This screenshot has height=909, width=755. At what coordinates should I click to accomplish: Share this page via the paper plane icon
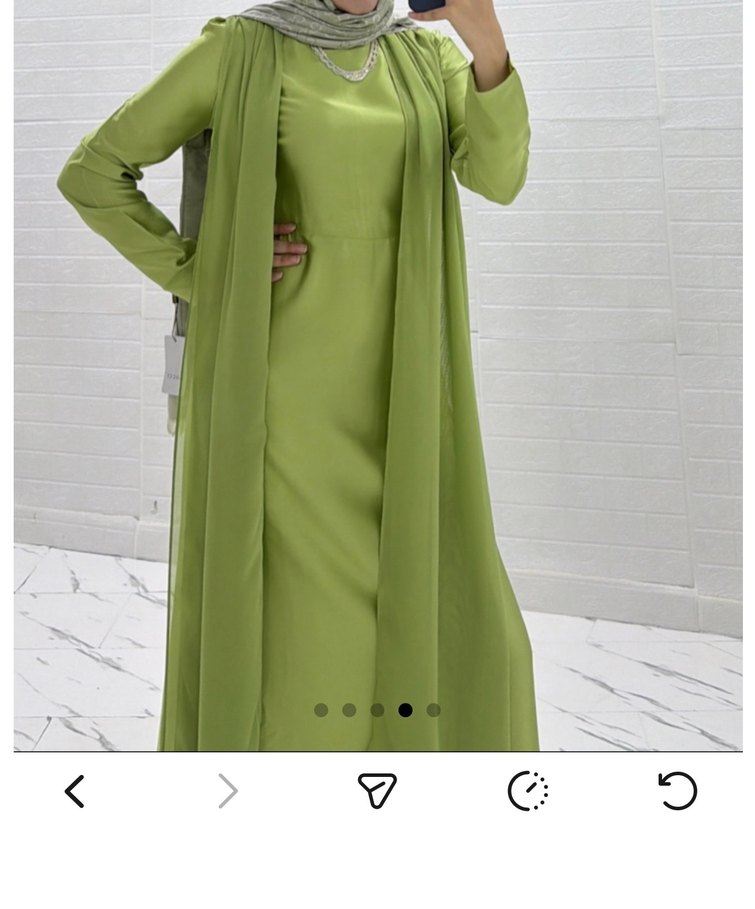click(x=377, y=791)
